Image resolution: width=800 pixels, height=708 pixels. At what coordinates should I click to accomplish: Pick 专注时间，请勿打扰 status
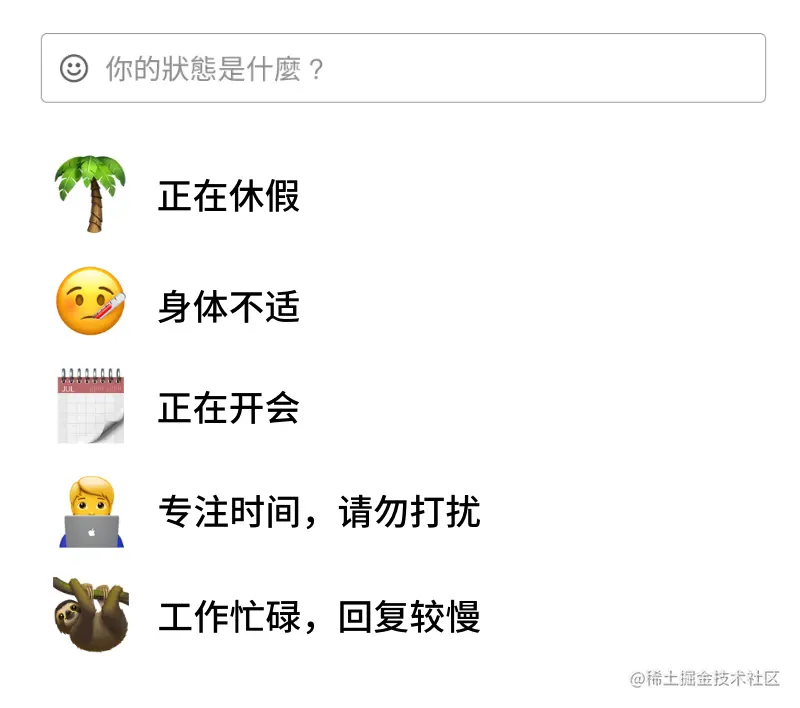tap(318, 513)
